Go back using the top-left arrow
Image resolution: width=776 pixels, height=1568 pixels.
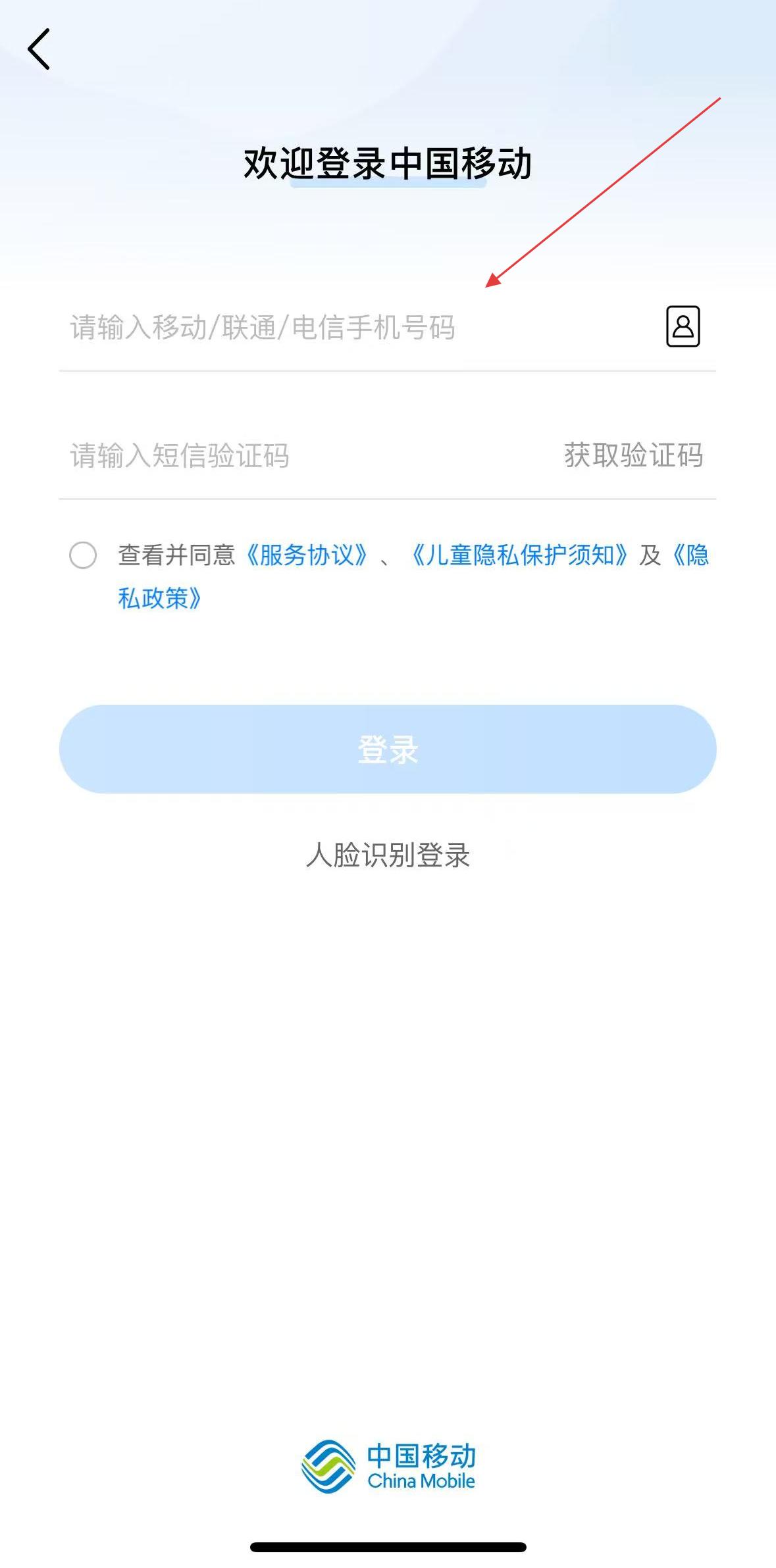click(39, 49)
